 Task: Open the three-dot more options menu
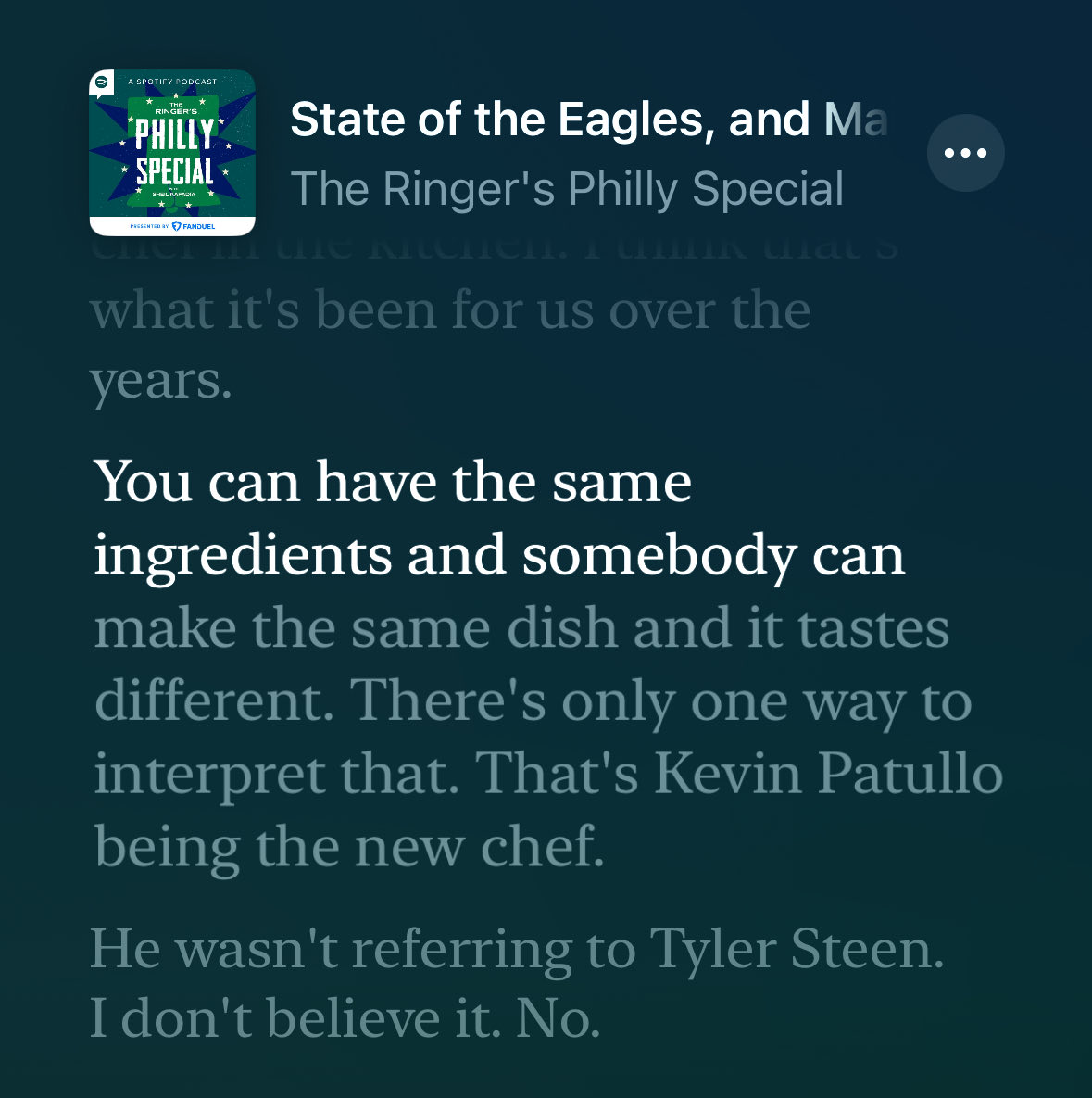965,153
